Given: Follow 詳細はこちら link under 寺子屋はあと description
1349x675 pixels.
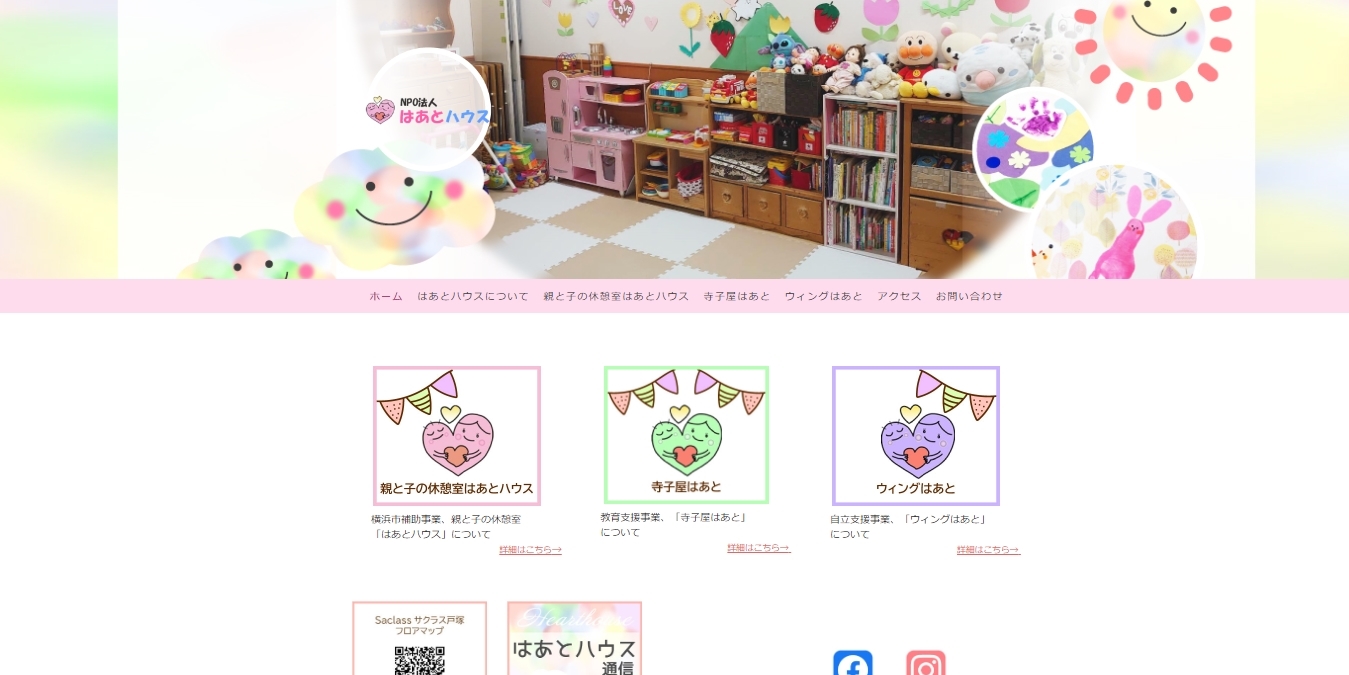Looking at the screenshot, I should (x=758, y=548).
